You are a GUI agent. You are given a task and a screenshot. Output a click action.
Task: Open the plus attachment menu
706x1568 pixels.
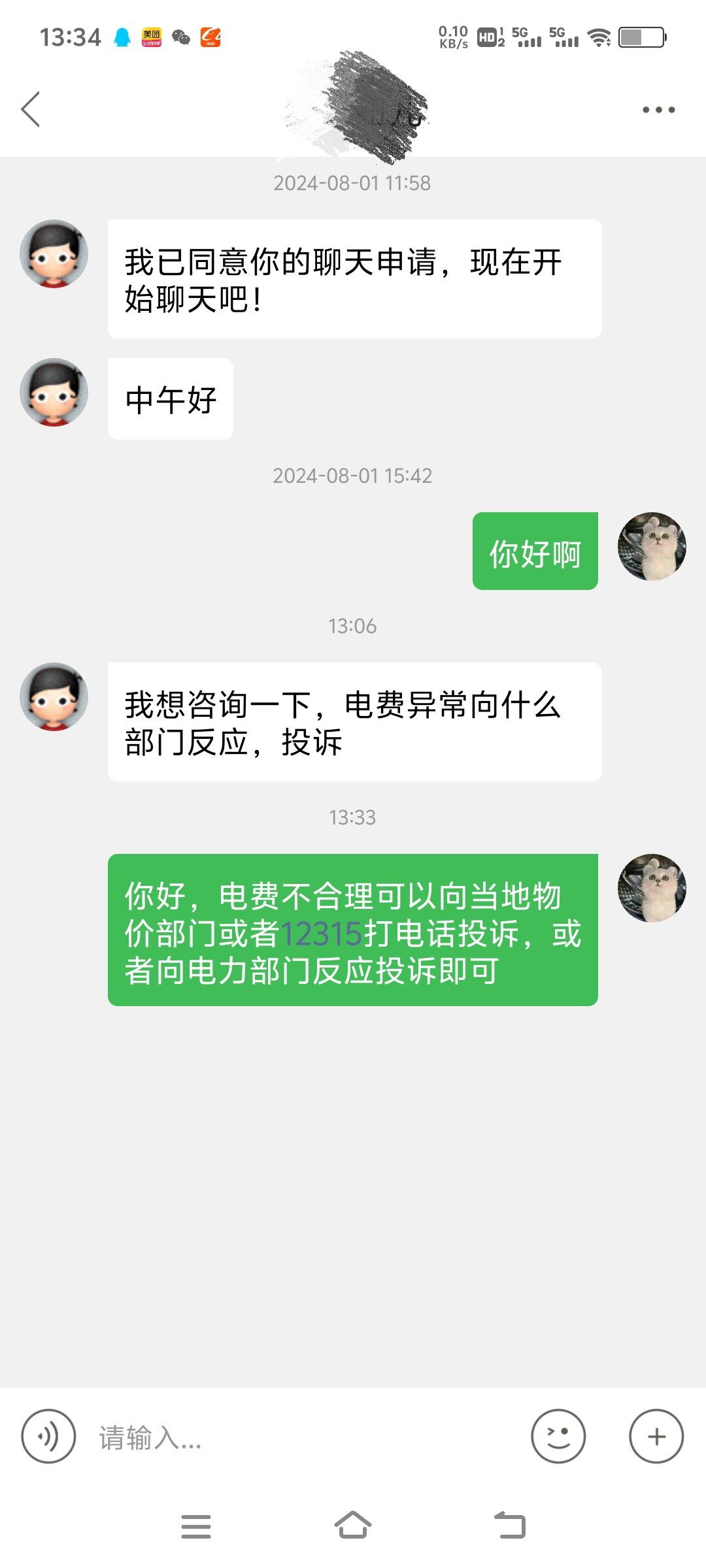click(x=656, y=1437)
